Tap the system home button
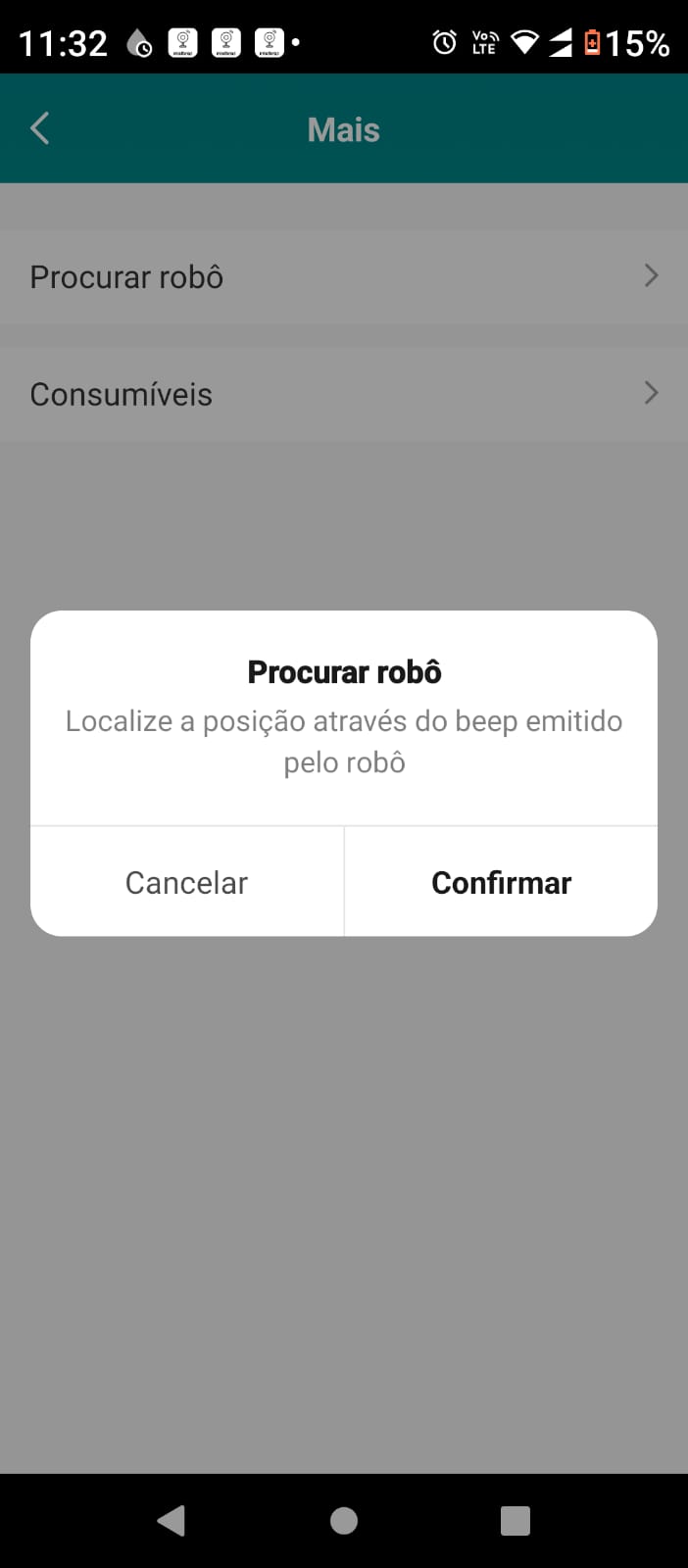 coord(344,1520)
